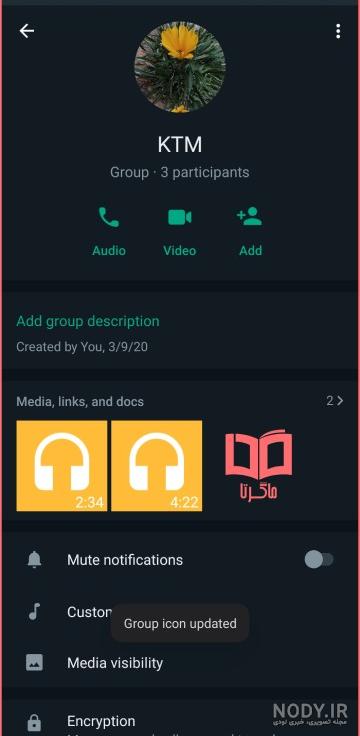Open the Encryption details row
This screenshot has height=736, width=360.
(180, 721)
